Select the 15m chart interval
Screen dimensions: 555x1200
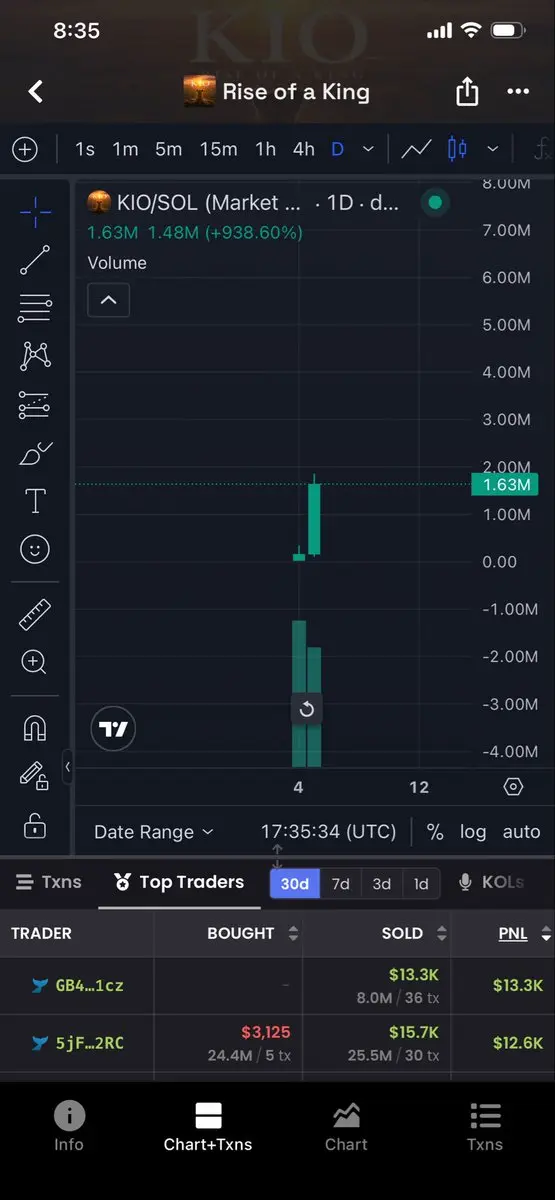pyautogui.click(x=218, y=149)
